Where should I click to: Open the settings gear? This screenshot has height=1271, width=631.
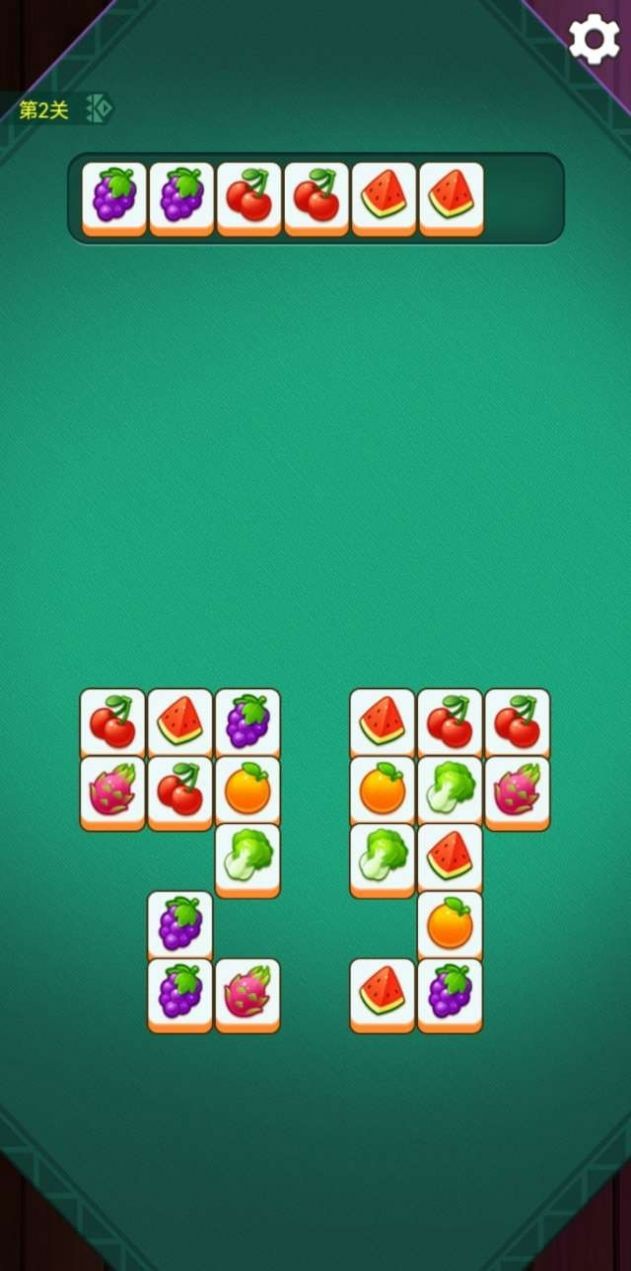(594, 39)
